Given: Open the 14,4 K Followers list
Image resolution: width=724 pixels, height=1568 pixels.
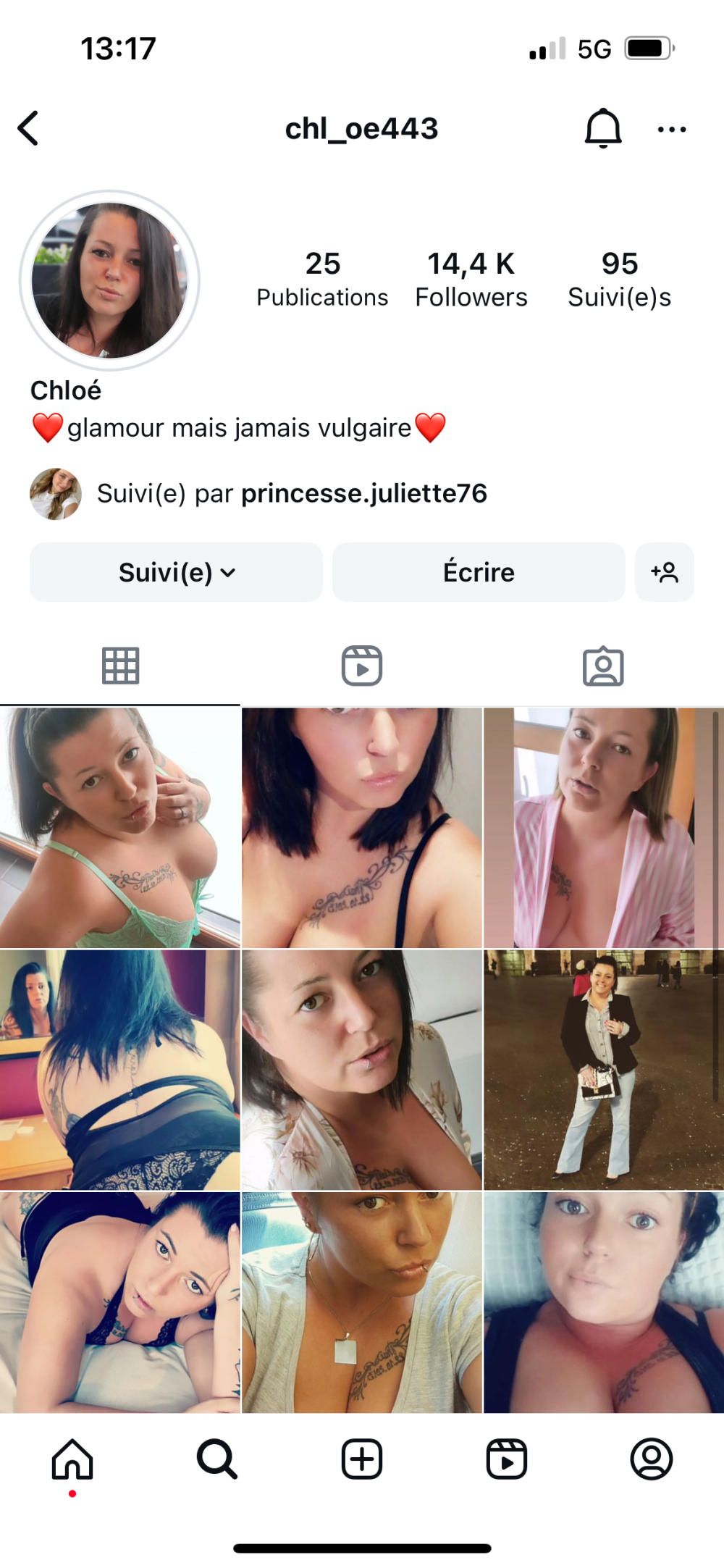Looking at the screenshot, I should [471, 280].
